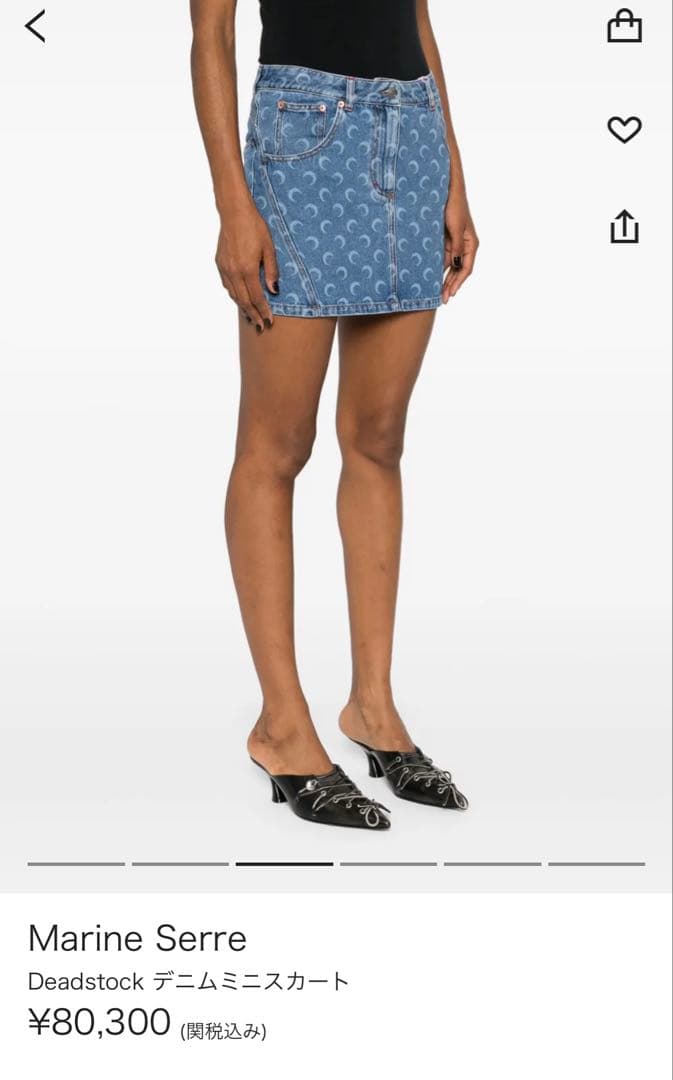This screenshot has width=673, height=1080.
Task: Share this Marine Serre product
Action: [624, 226]
